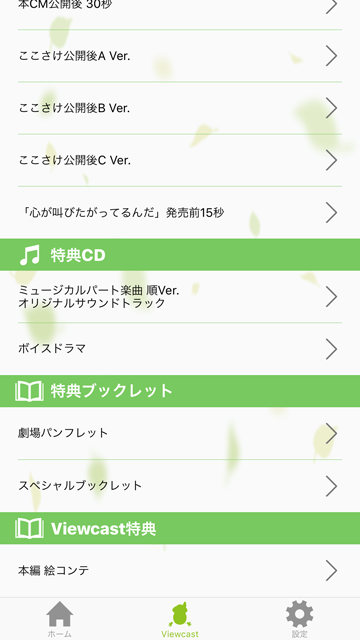This screenshot has width=360, height=640.
Task: Open ボイスドラマ
Action: point(180,349)
